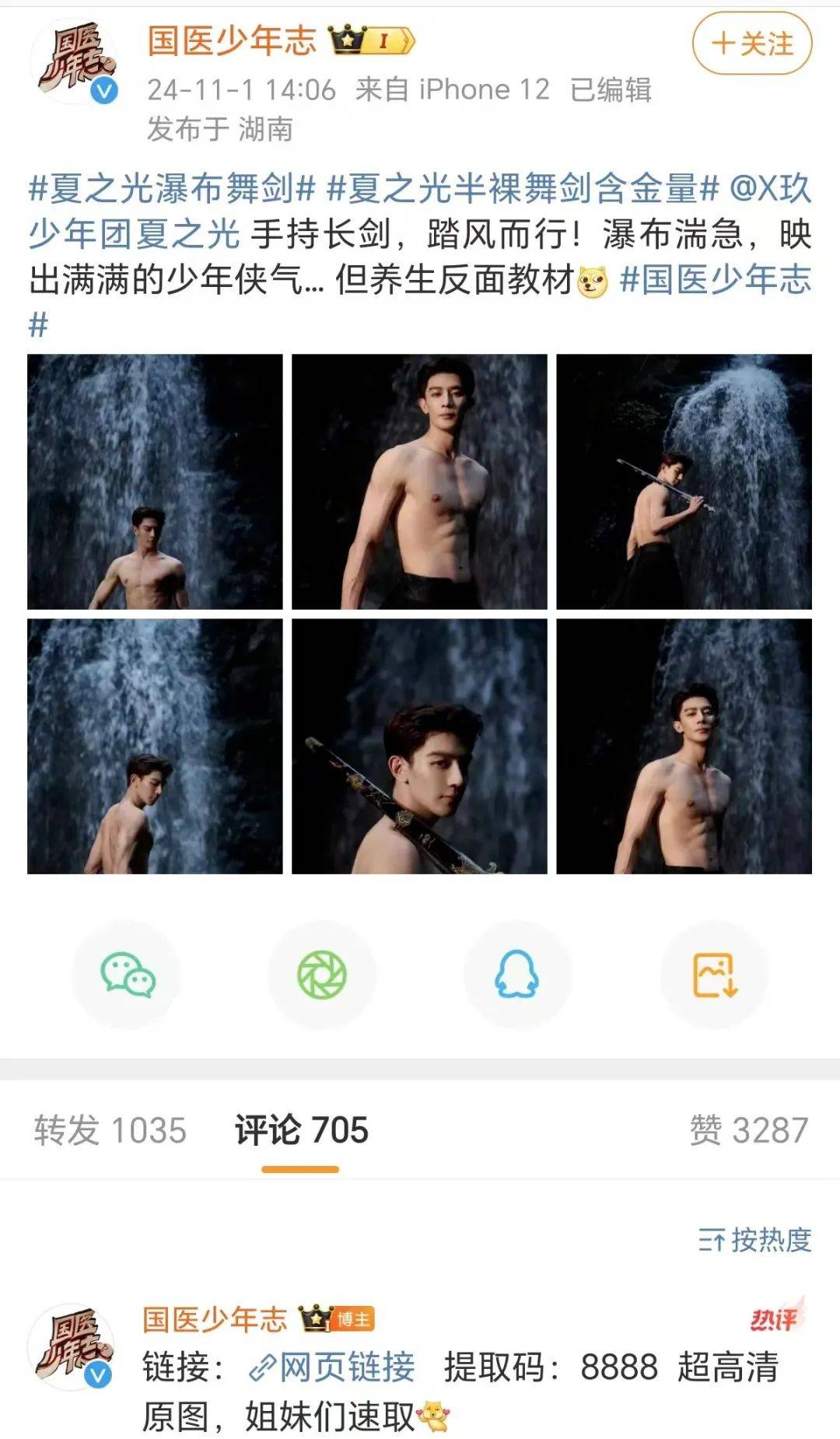Image resolution: width=840 pixels, height=1439 pixels.
Task: Open 网页链接 in the top comment
Action: click(x=333, y=1367)
